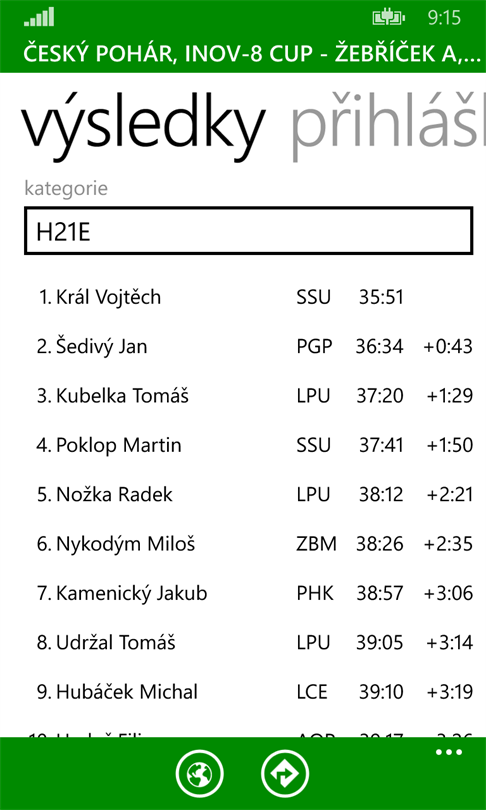Open result row Král Vojtěch
The width and height of the screenshot is (486, 810).
(x=248, y=298)
